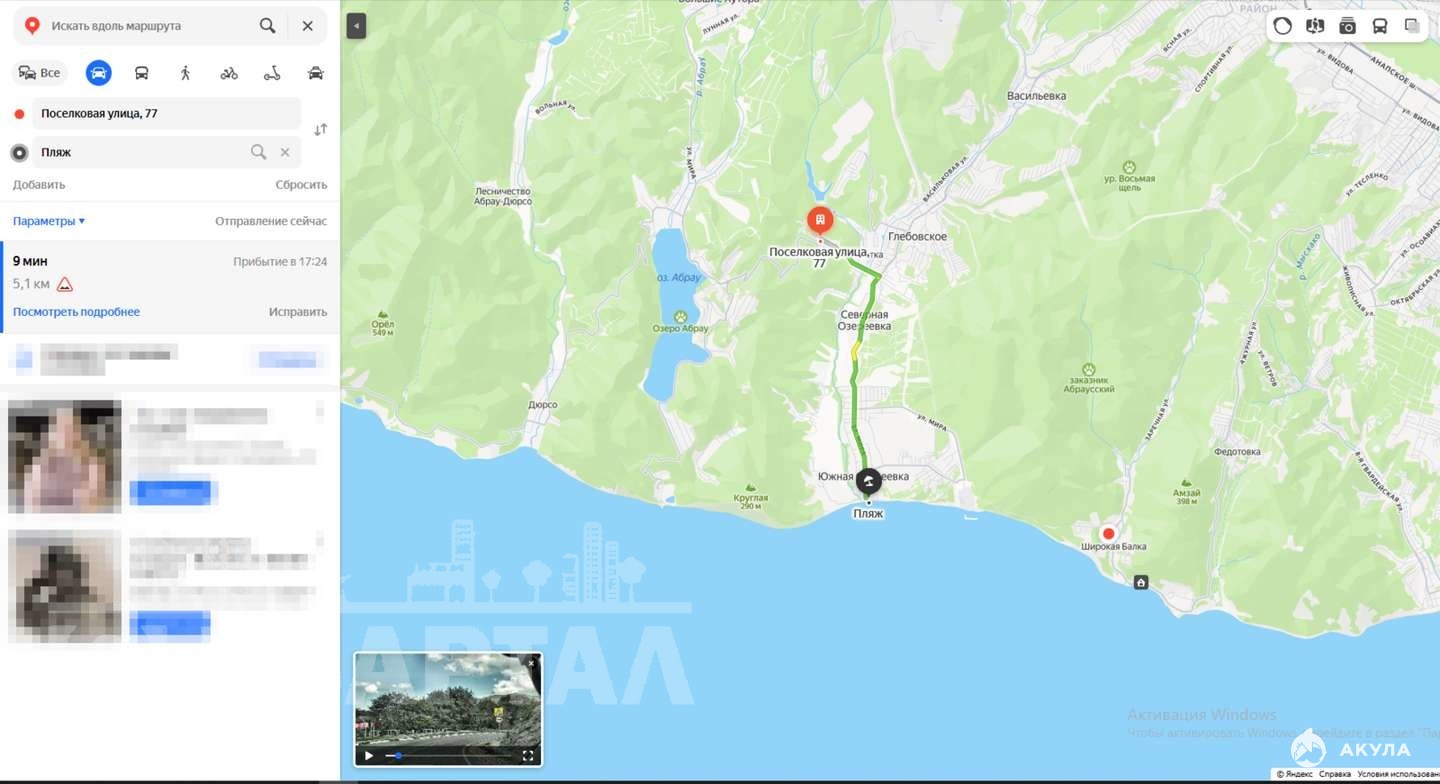This screenshot has width=1440, height=784.
Task: Select the Все transport modes option
Action: 39,73
